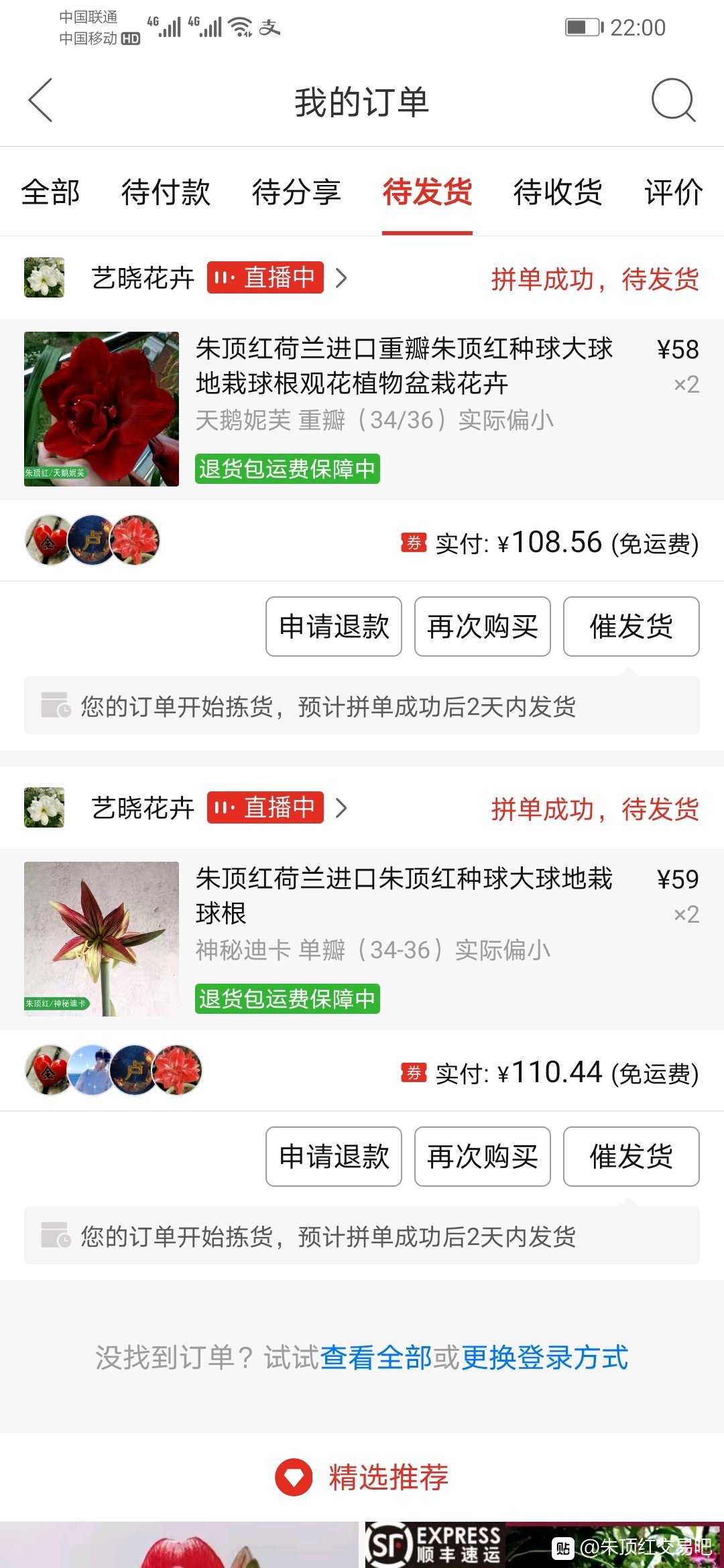The height and width of the screenshot is (1568, 724).
Task: Open the 天鹅妮芙 重瓣 product order
Action: point(362,409)
